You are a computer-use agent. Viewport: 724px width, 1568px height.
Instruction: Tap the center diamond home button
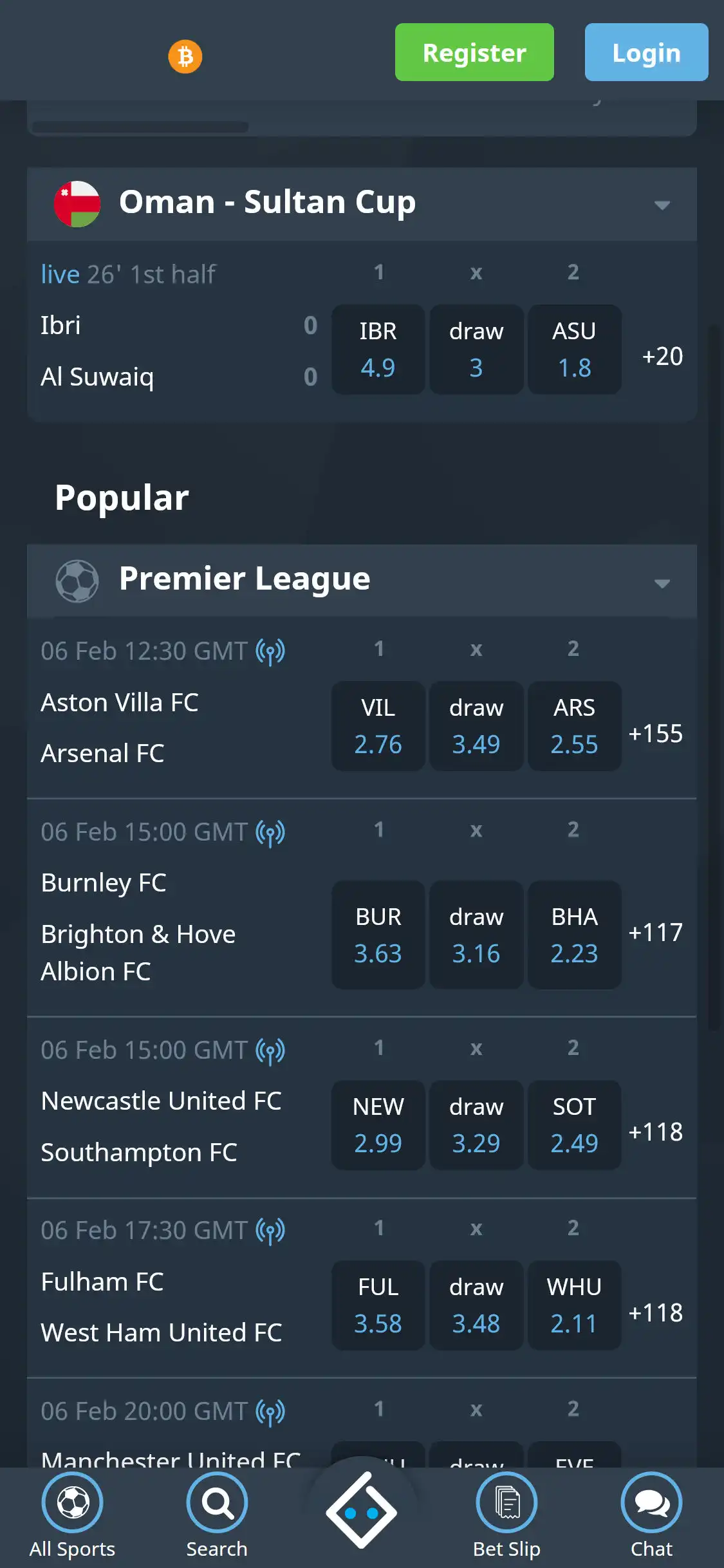point(362,1511)
